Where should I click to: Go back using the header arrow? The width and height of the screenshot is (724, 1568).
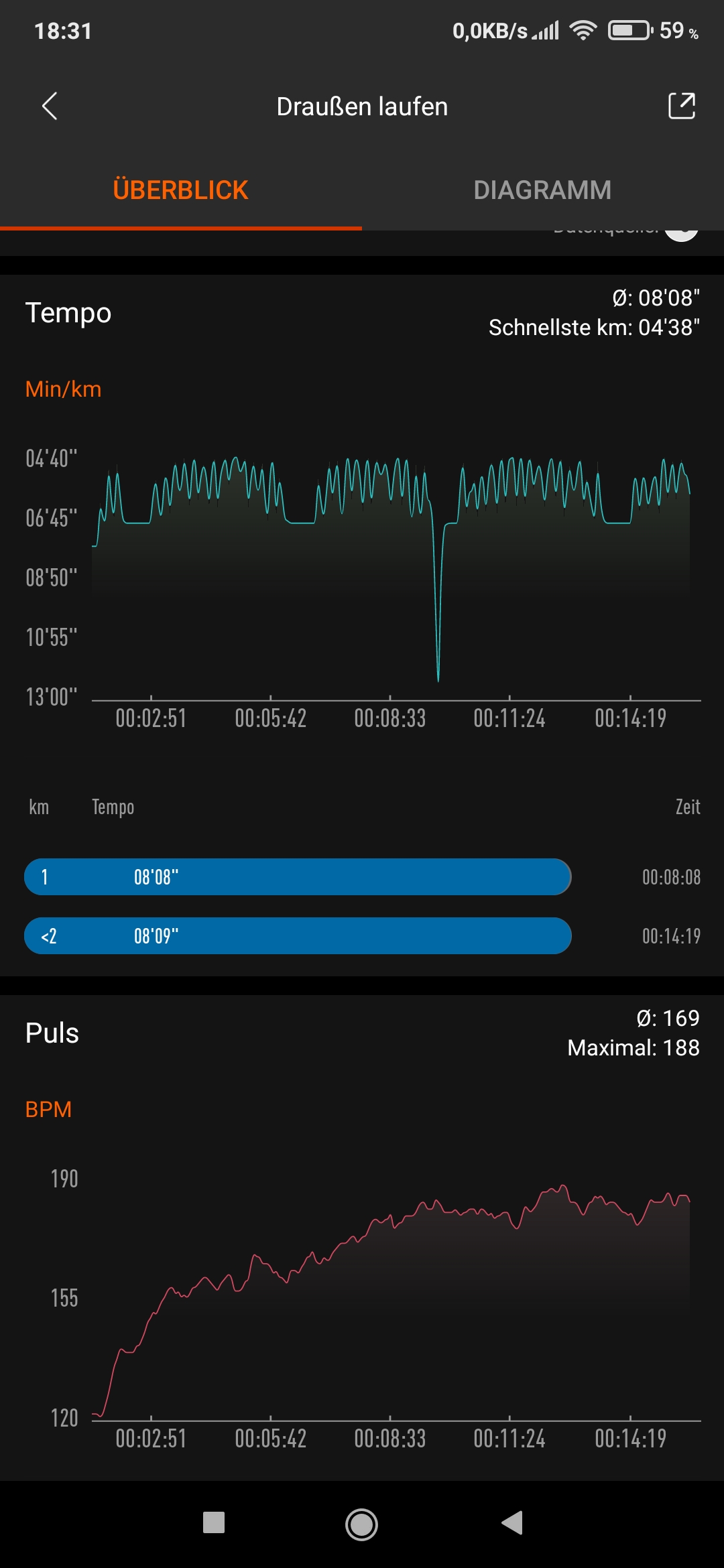pos(50,106)
